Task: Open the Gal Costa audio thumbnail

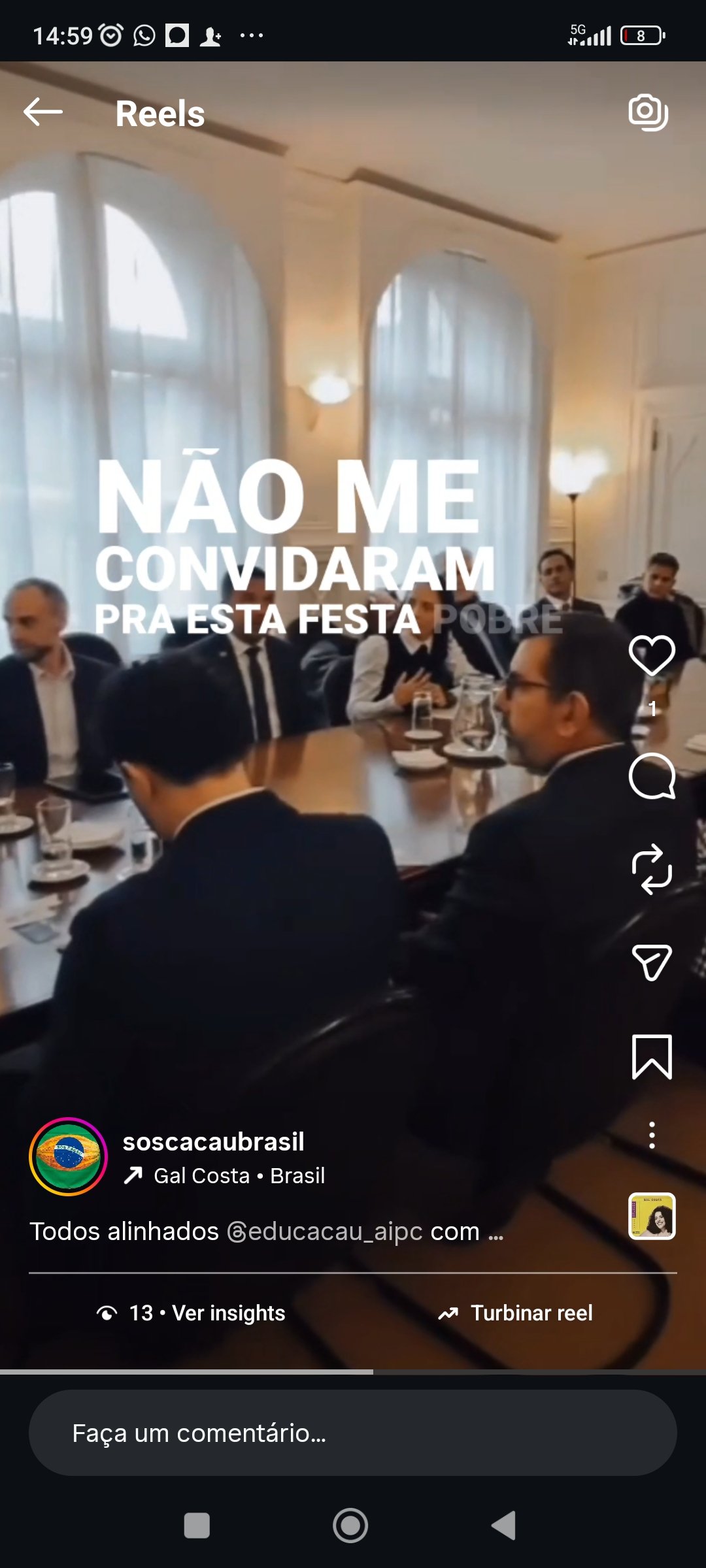Action: 652,1217
